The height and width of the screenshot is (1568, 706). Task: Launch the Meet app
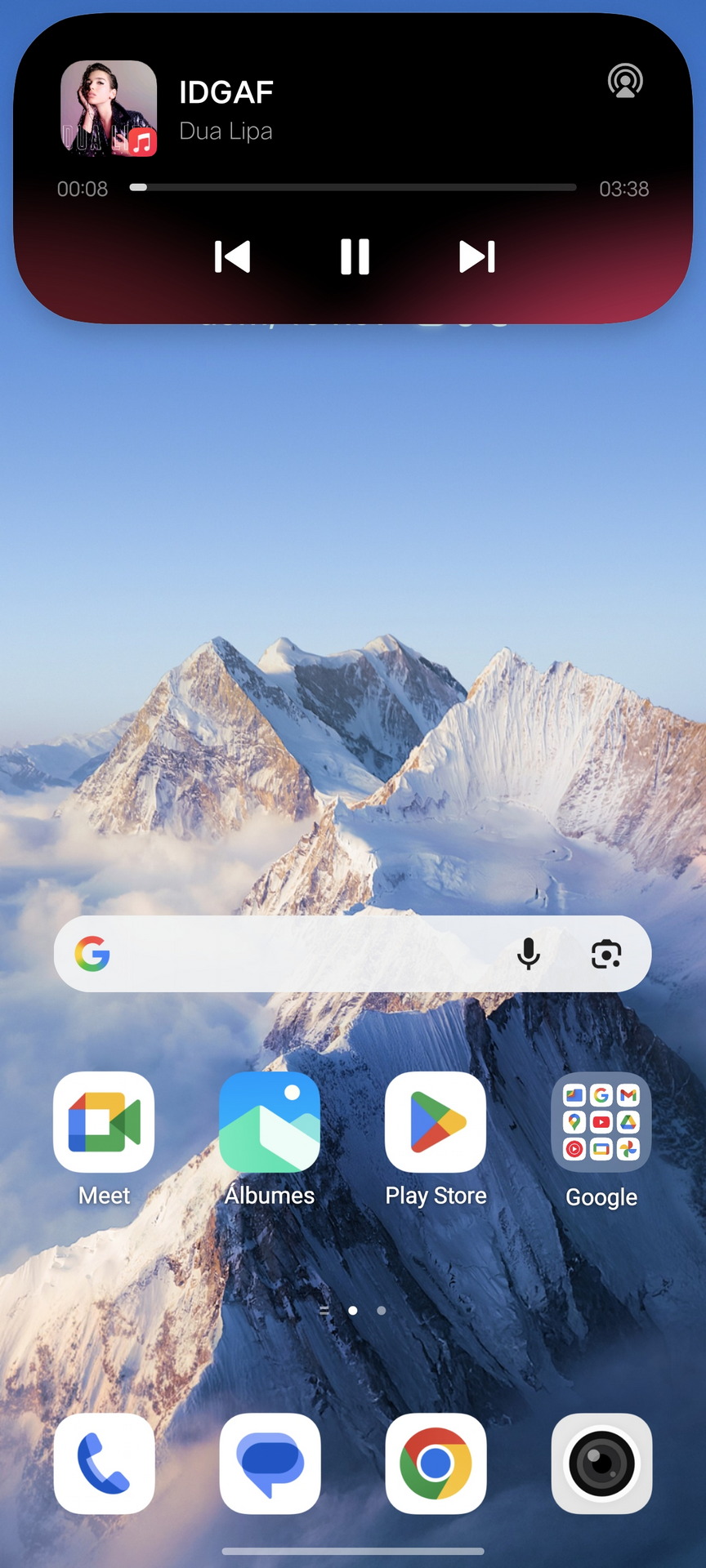pos(104,1123)
